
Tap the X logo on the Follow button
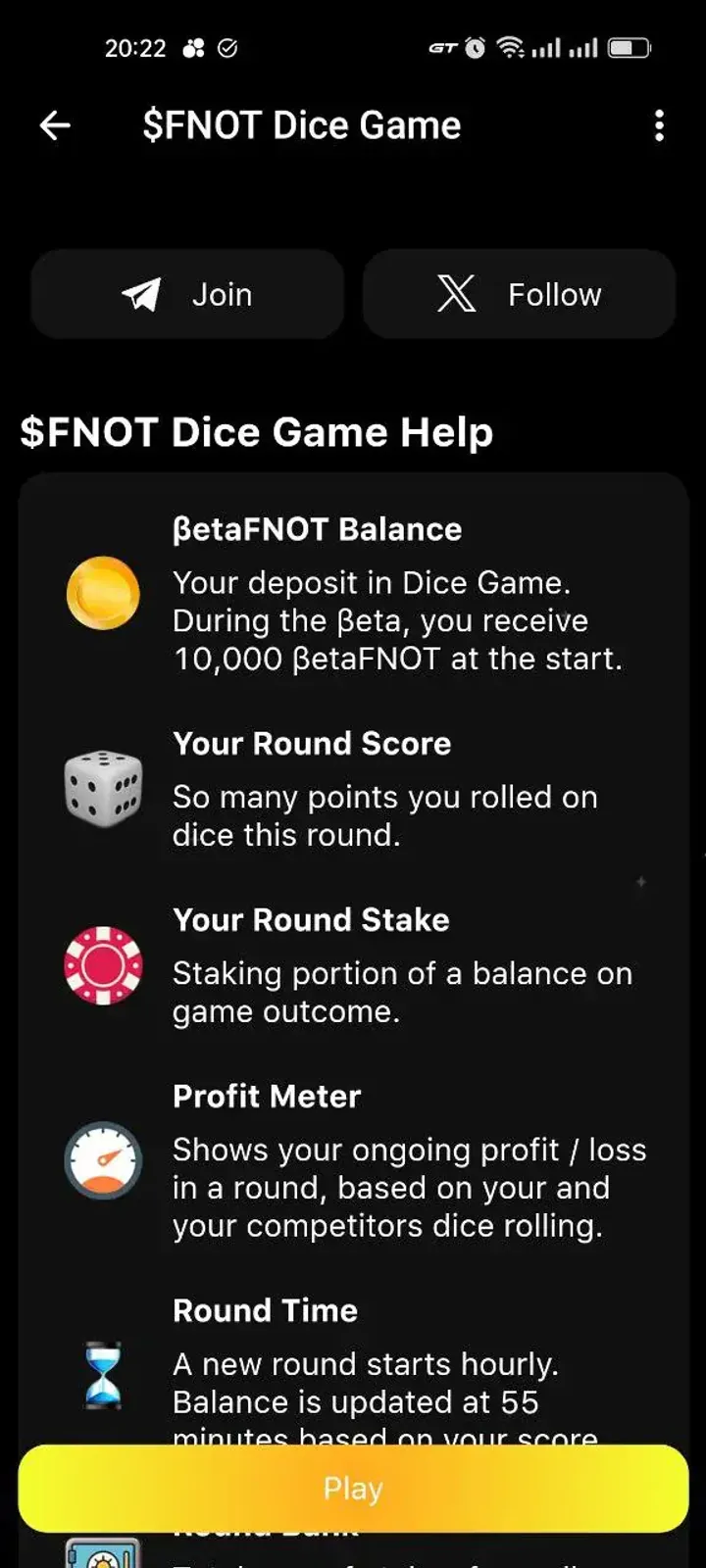[x=456, y=294]
